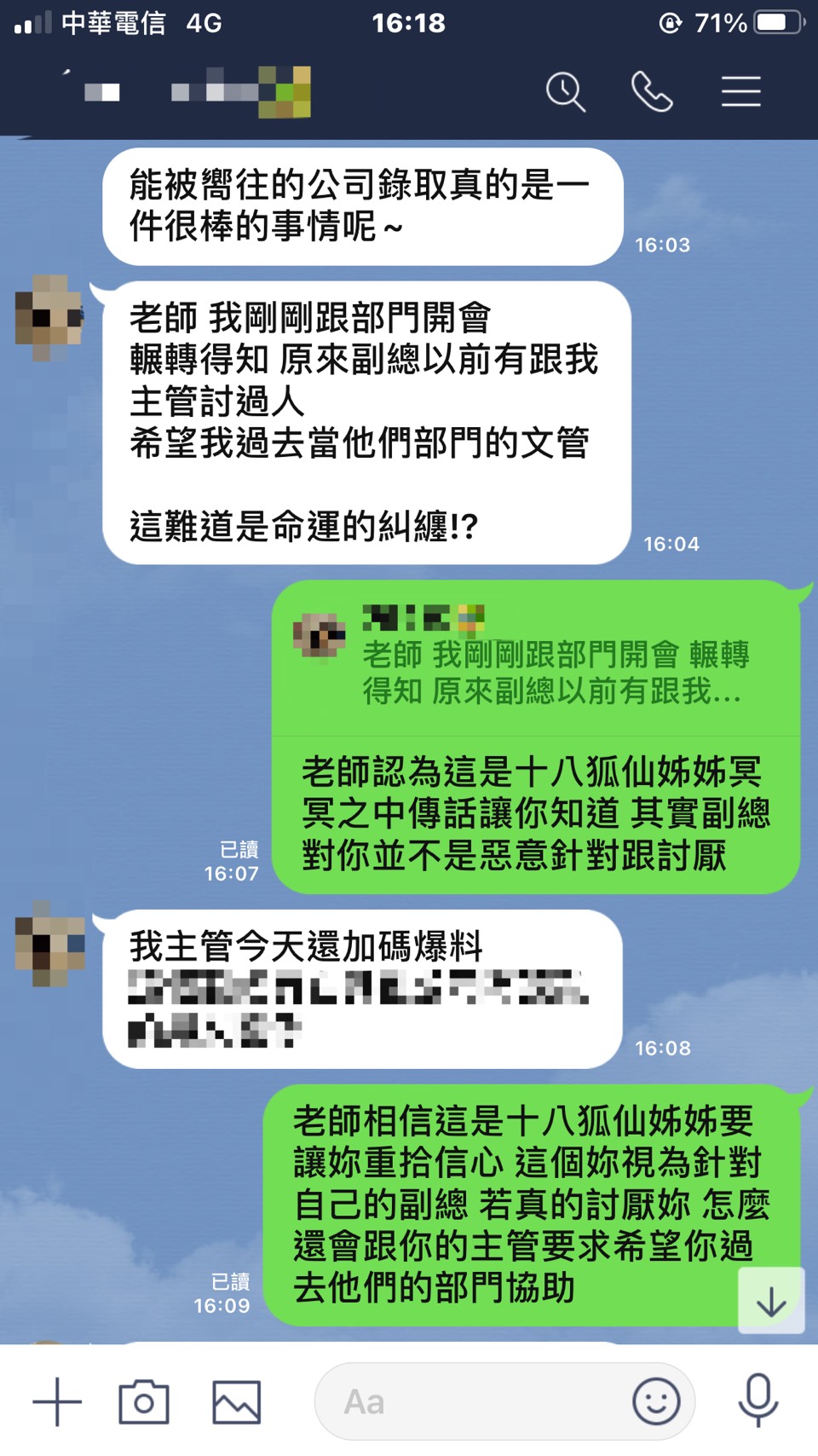Viewport: 818px width, 1456px height.
Task: Start a voice call
Action: [x=652, y=91]
